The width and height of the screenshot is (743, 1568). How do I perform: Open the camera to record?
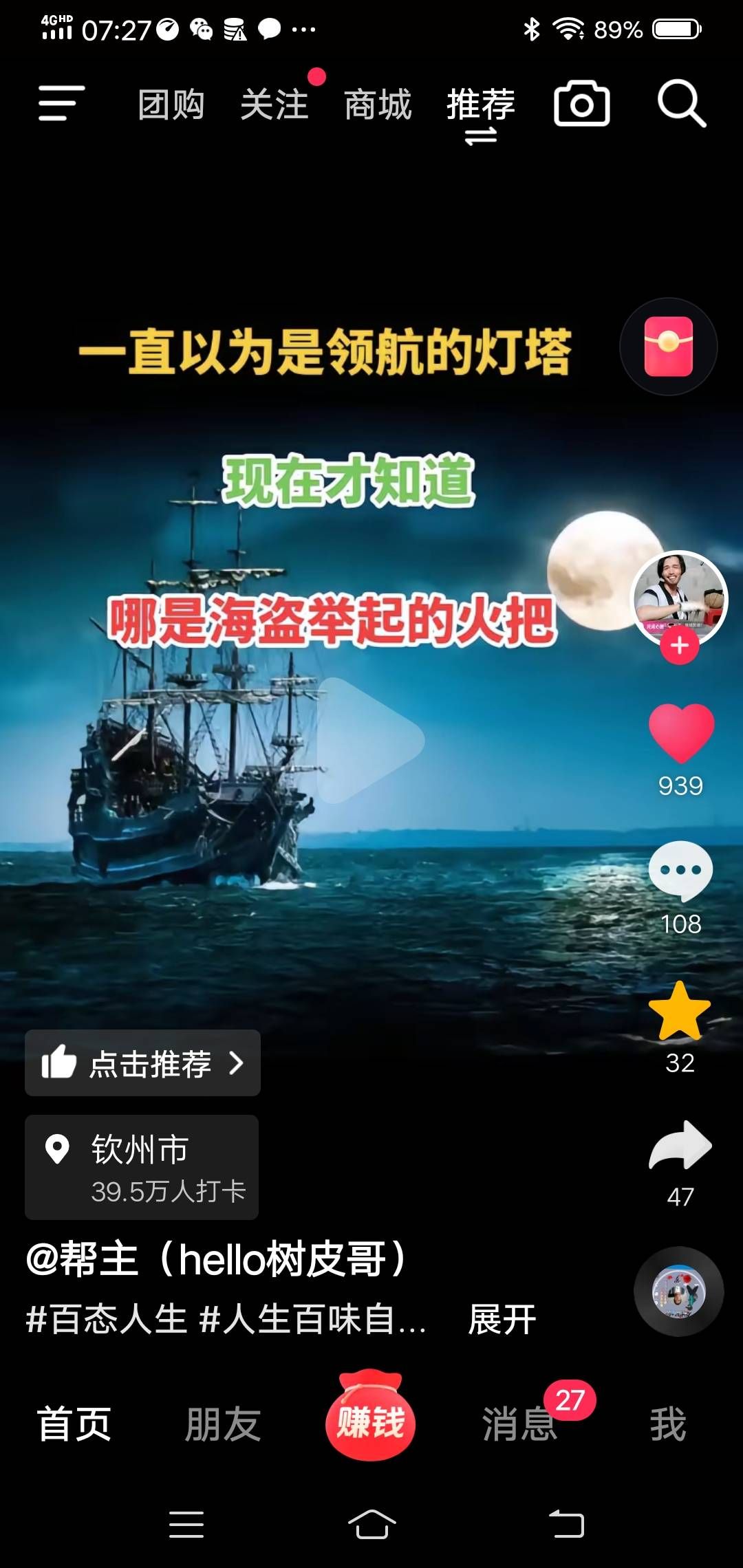(x=582, y=103)
